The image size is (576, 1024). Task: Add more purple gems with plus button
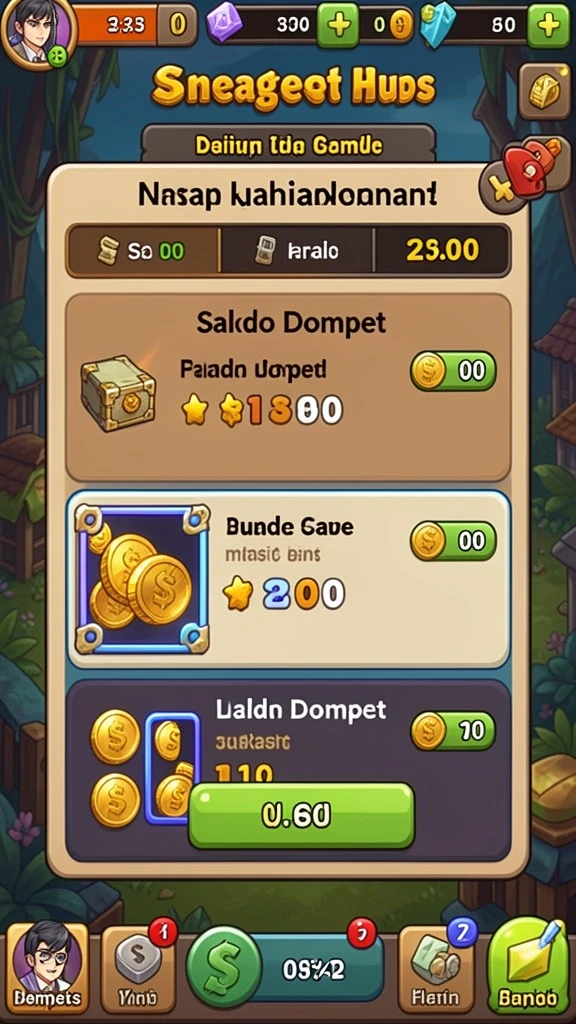tap(338, 25)
